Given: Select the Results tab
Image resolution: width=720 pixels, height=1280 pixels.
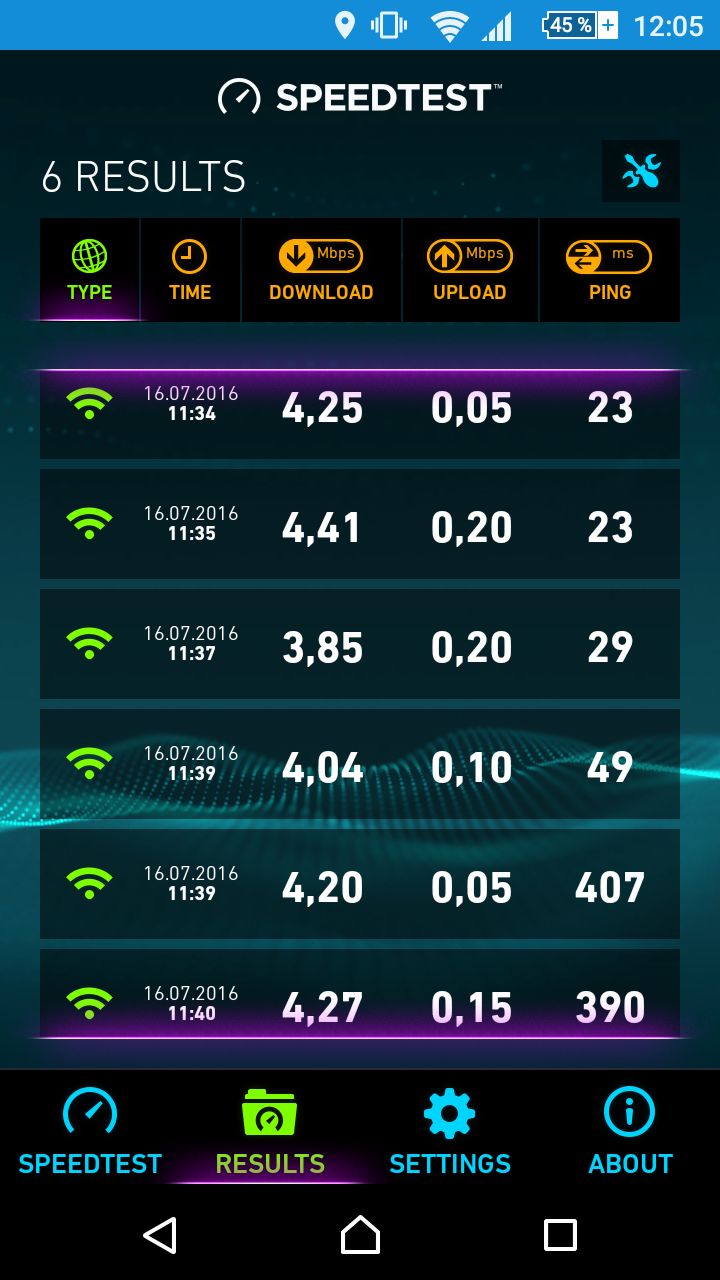Looking at the screenshot, I should pos(270,1132).
